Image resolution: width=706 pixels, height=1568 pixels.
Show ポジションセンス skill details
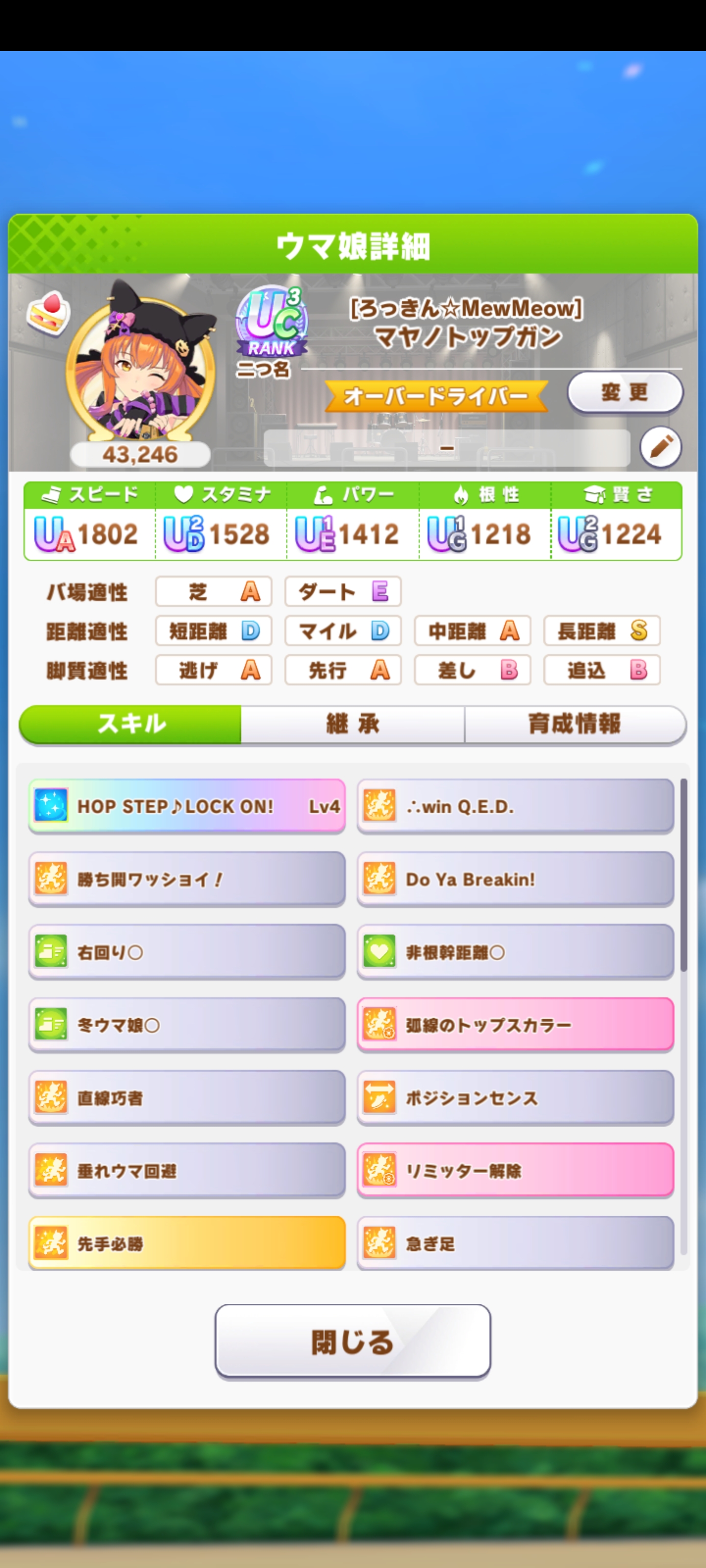click(x=515, y=1098)
